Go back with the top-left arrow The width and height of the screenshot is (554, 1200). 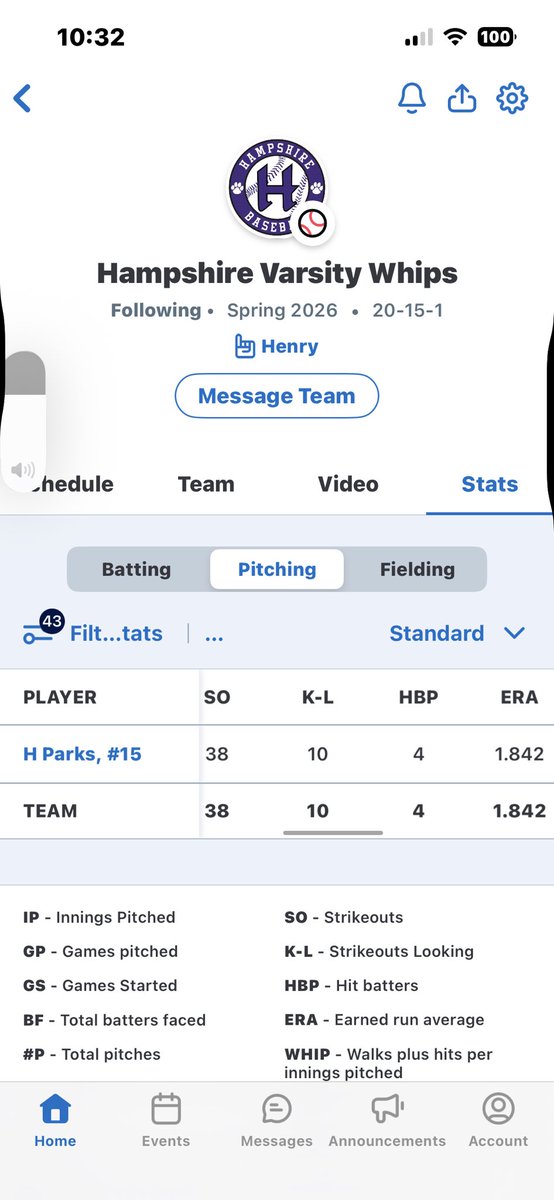(22, 98)
